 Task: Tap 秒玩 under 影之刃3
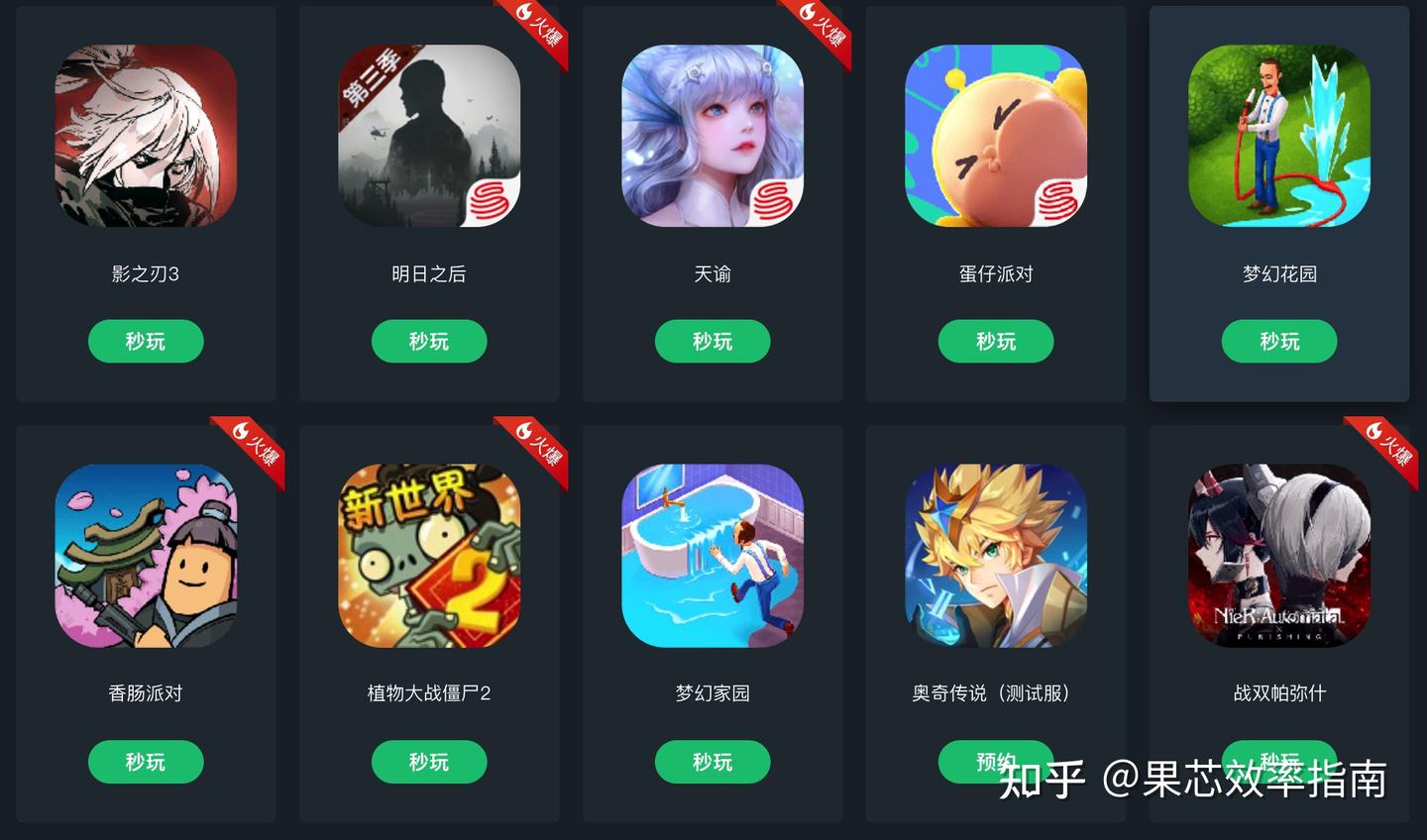(x=146, y=342)
